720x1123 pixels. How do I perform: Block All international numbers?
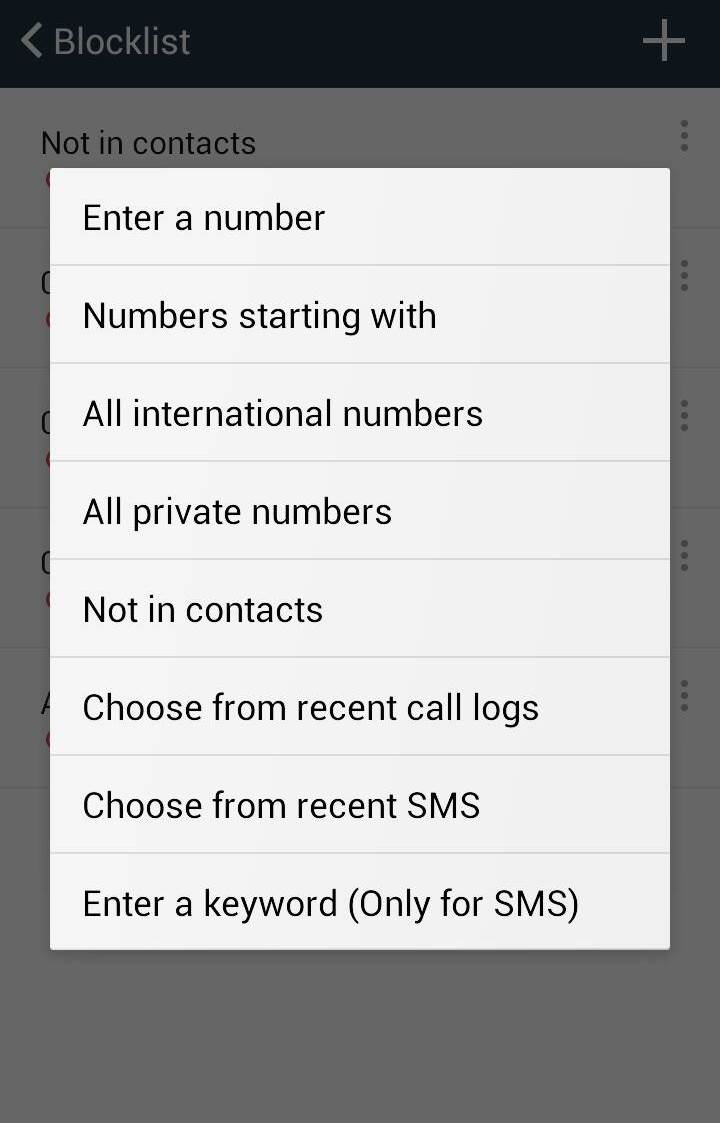click(360, 413)
